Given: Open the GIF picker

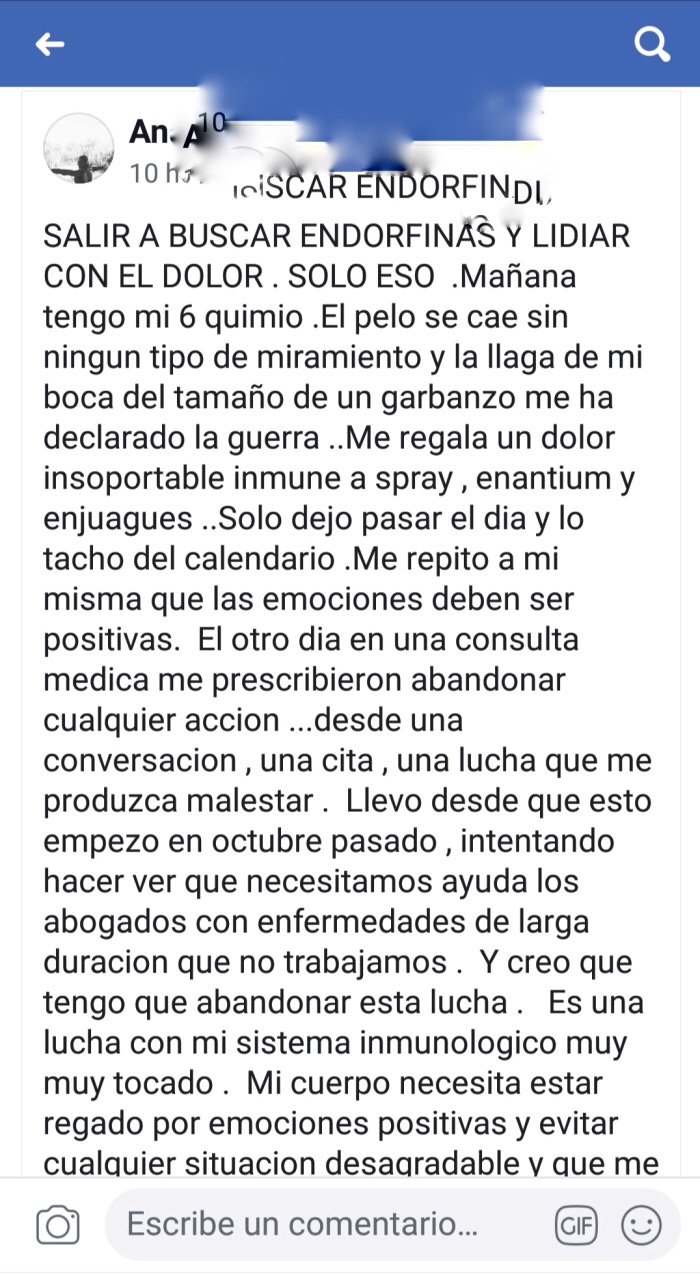Looking at the screenshot, I should (577, 1225).
